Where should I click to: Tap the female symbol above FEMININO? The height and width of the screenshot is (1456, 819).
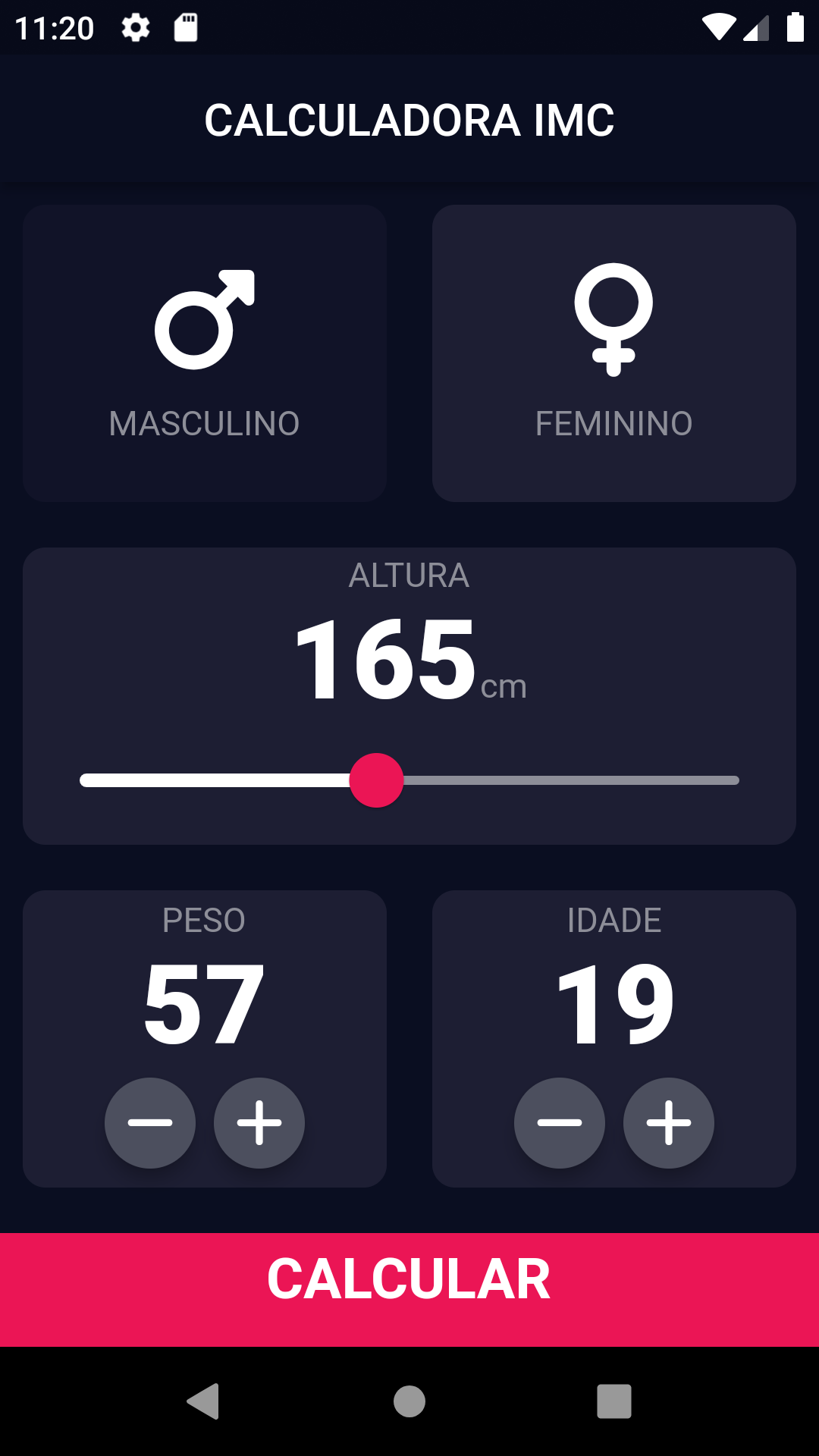(x=614, y=318)
